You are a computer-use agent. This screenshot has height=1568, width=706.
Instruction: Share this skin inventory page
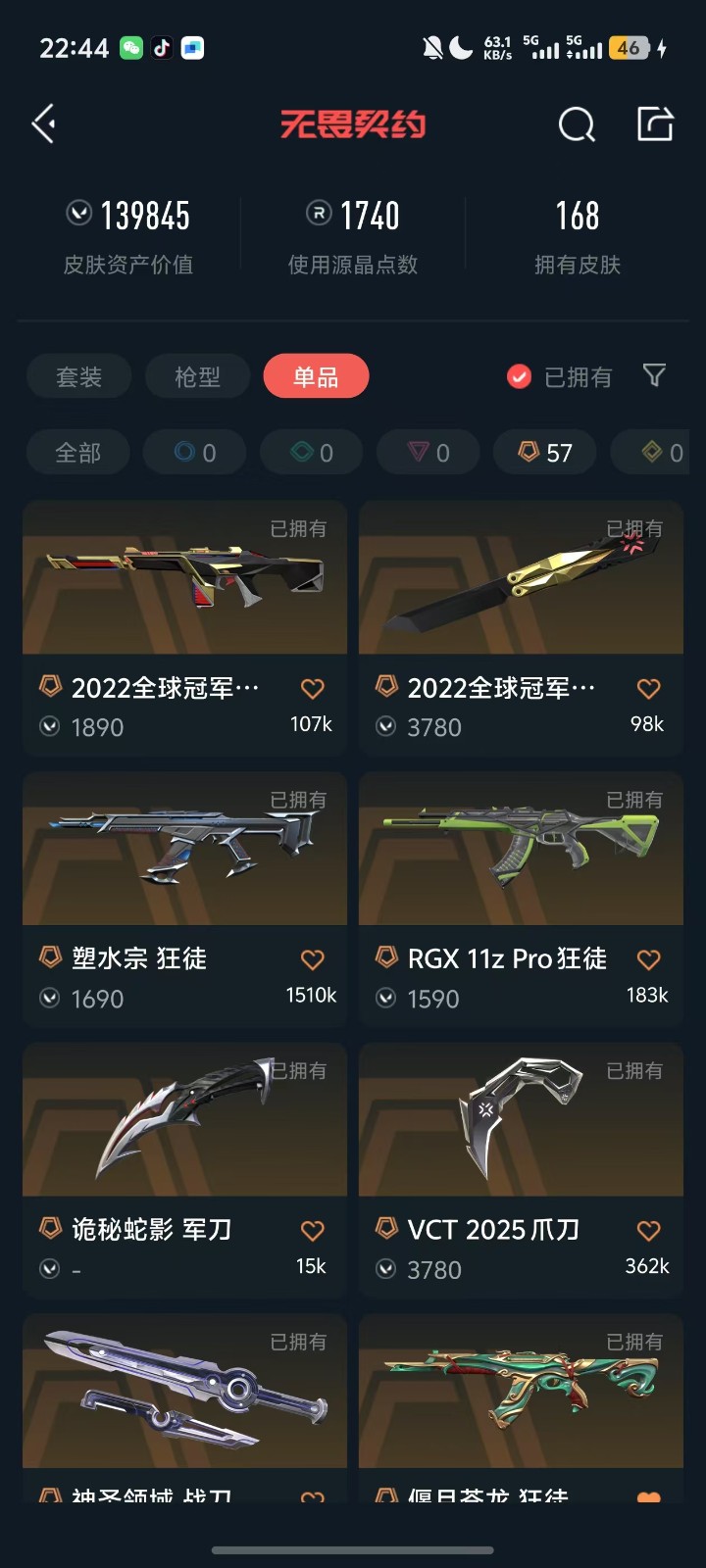coord(655,124)
